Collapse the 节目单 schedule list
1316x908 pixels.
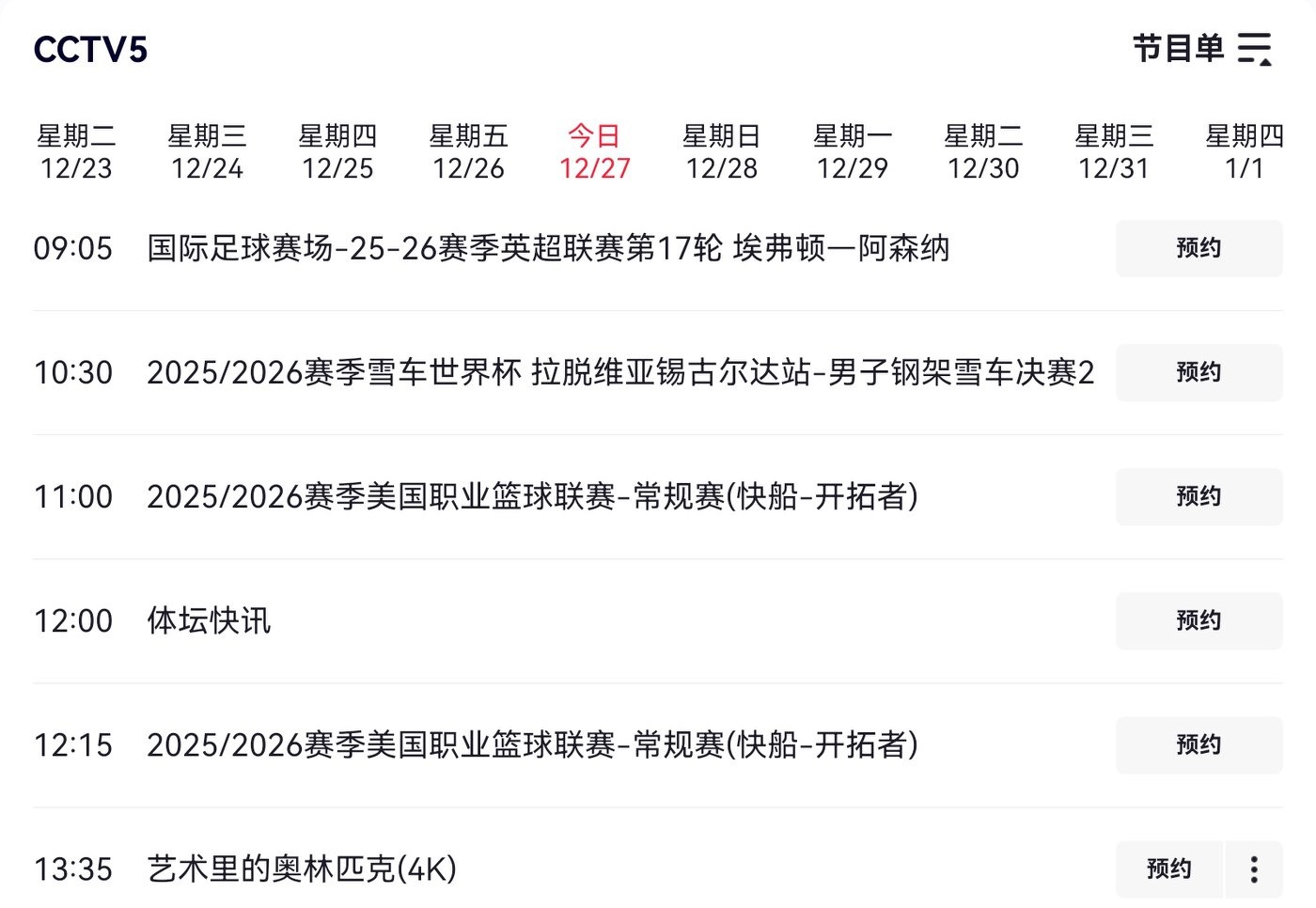pos(1255,48)
